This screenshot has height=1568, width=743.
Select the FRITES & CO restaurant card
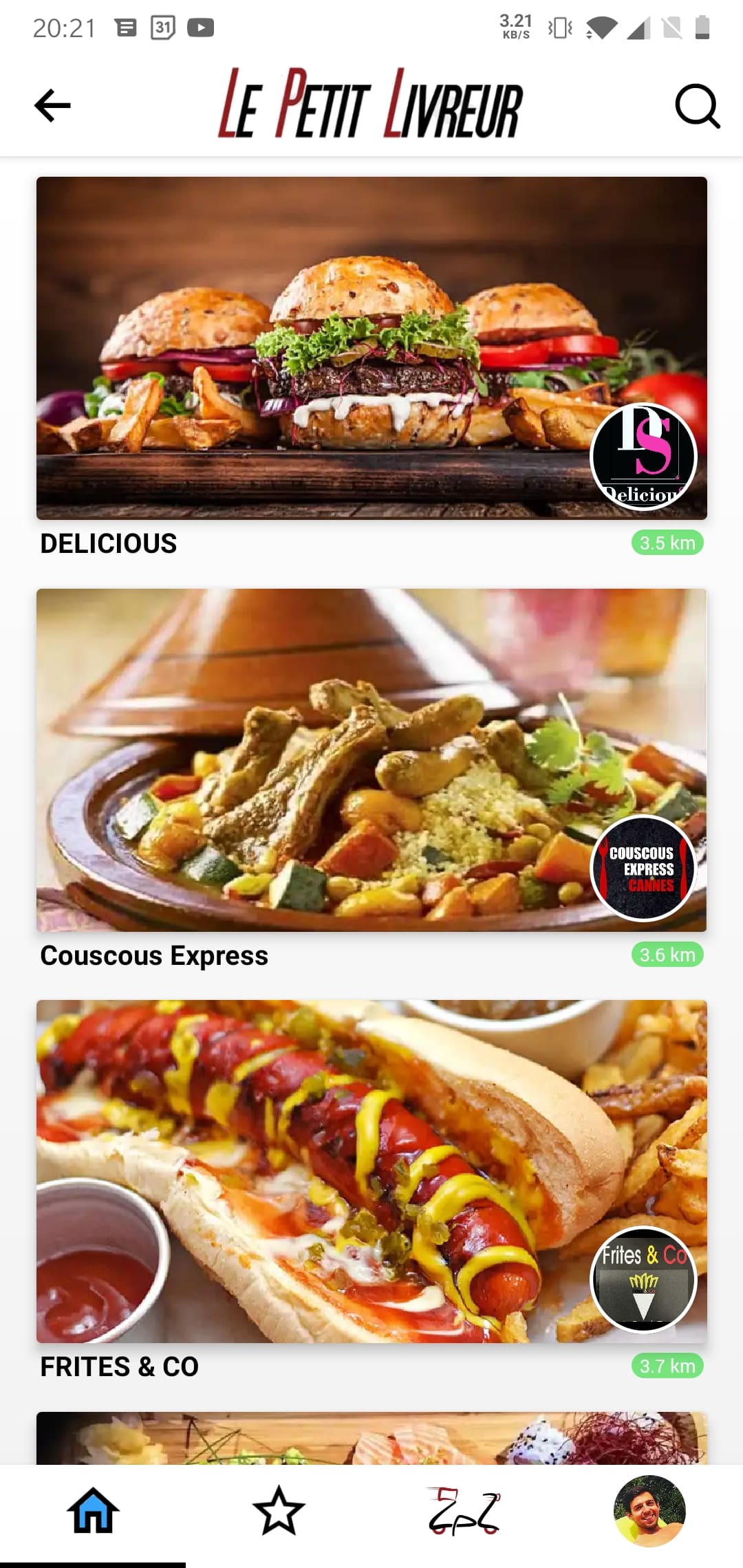(x=371, y=1170)
